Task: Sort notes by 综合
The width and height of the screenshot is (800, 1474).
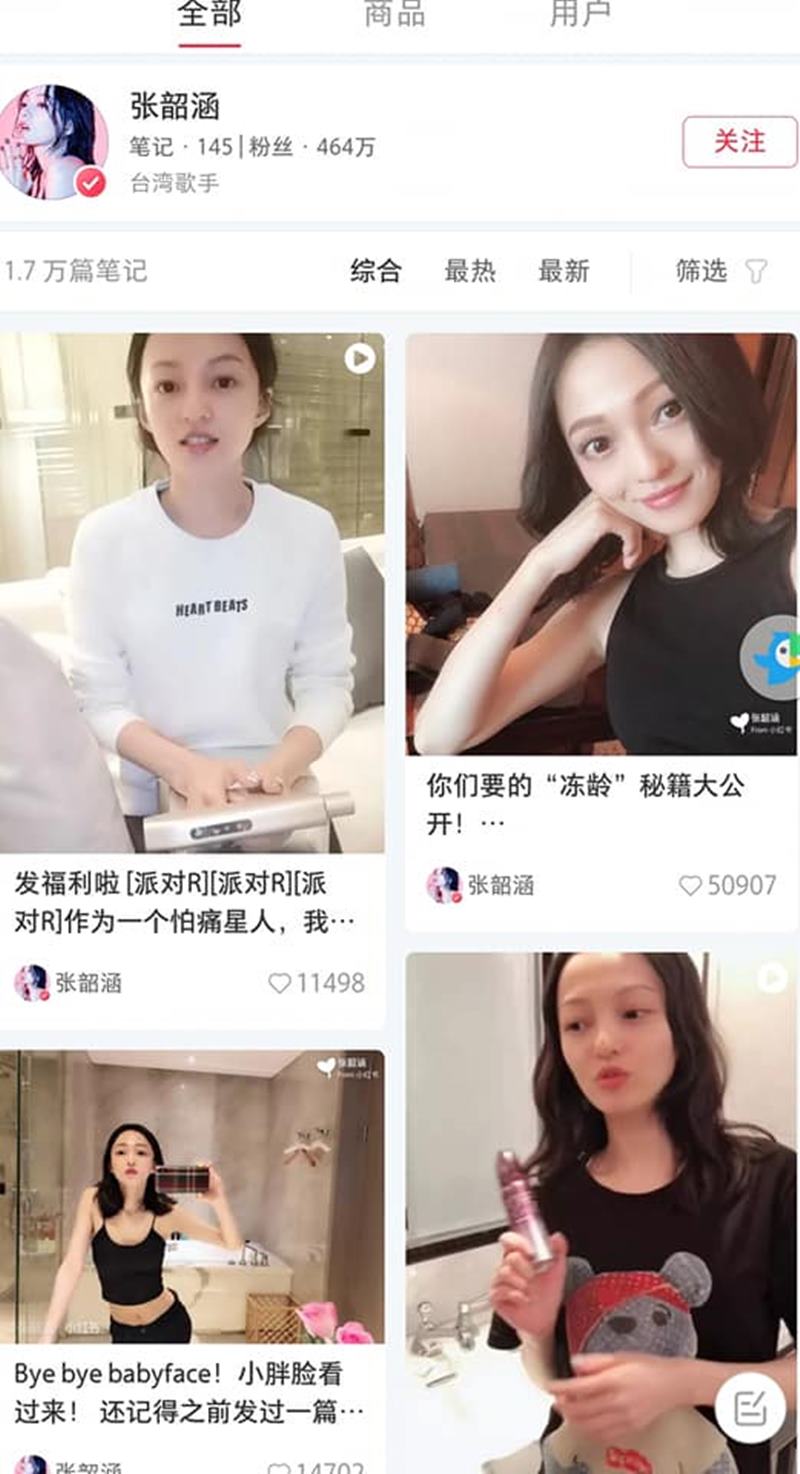Action: (376, 271)
